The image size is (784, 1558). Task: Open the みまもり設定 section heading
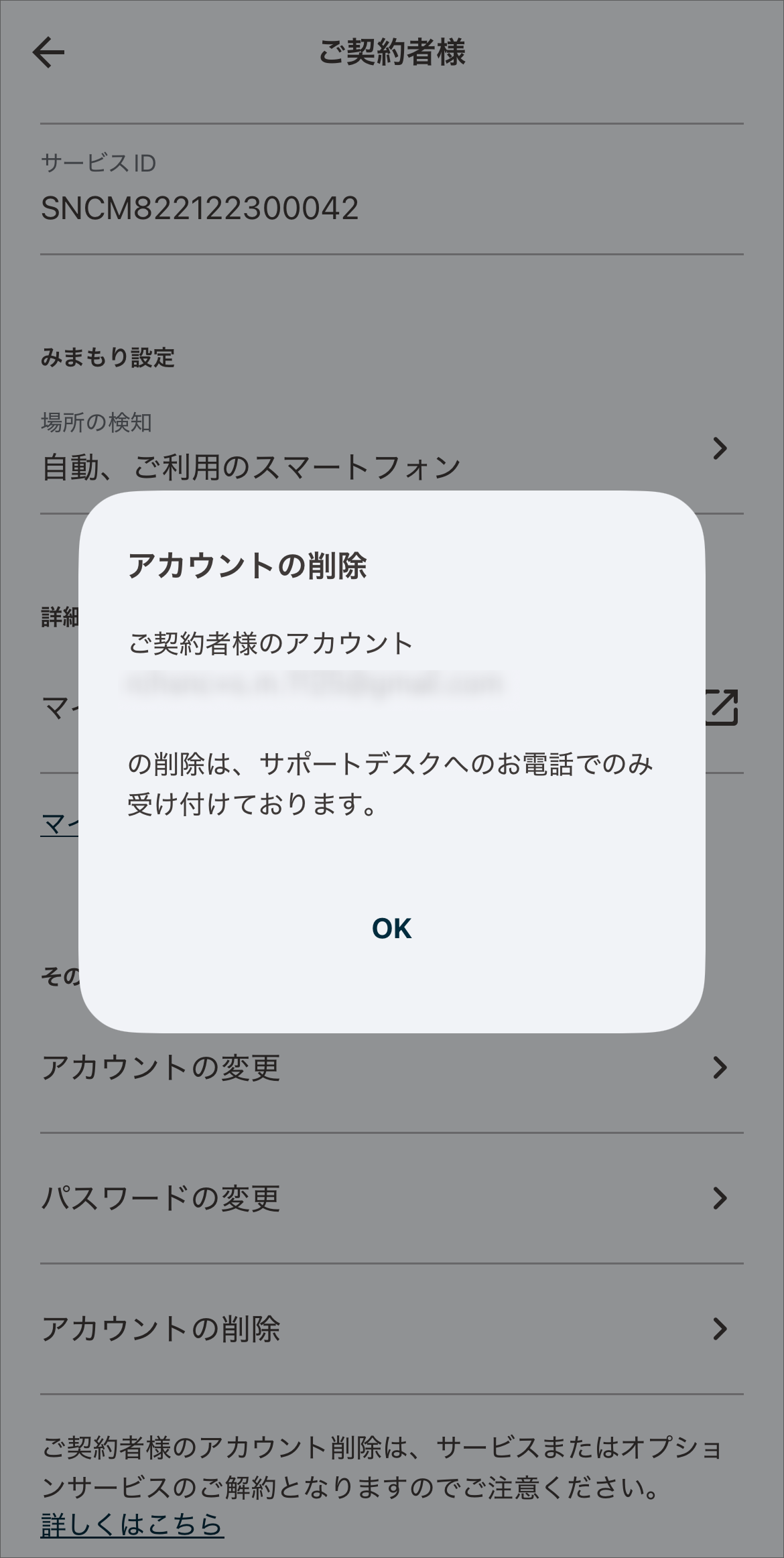(107, 356)
